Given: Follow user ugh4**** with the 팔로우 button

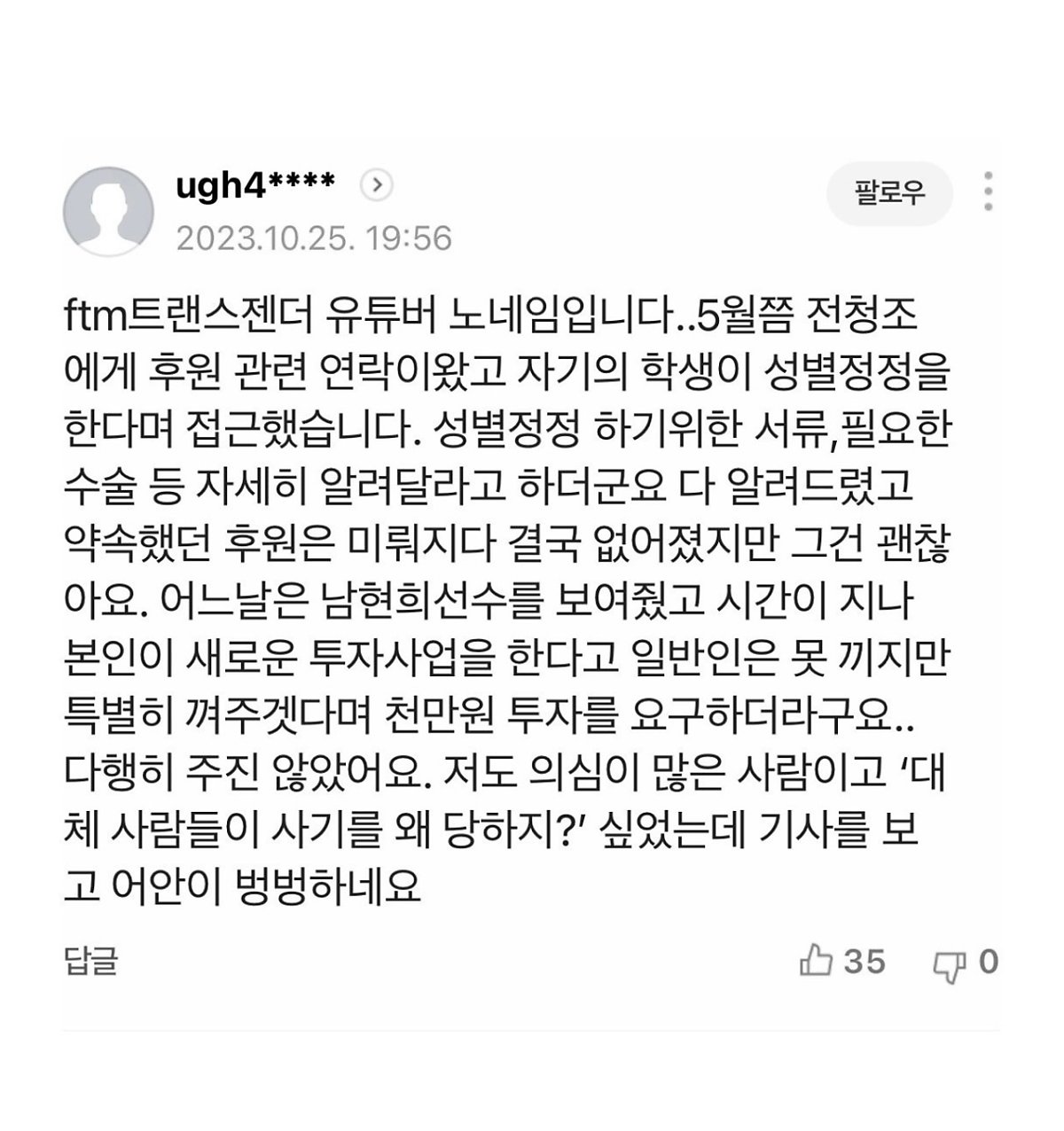Looking at the screenshot, I should 889,192.
